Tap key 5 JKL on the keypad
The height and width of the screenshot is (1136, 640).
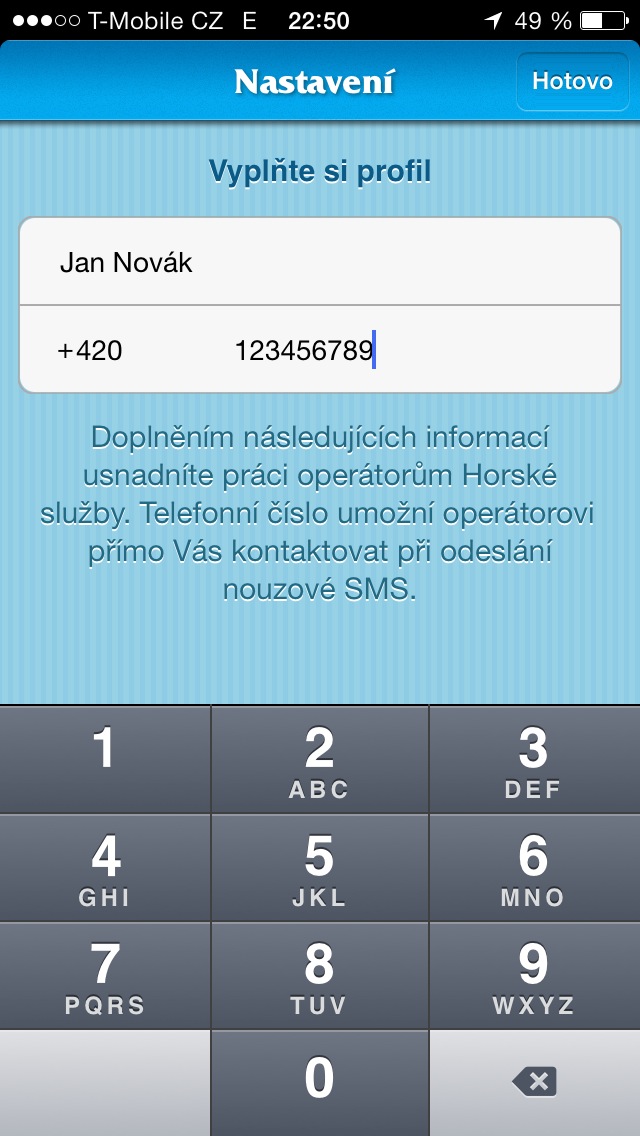click(319, 868)
